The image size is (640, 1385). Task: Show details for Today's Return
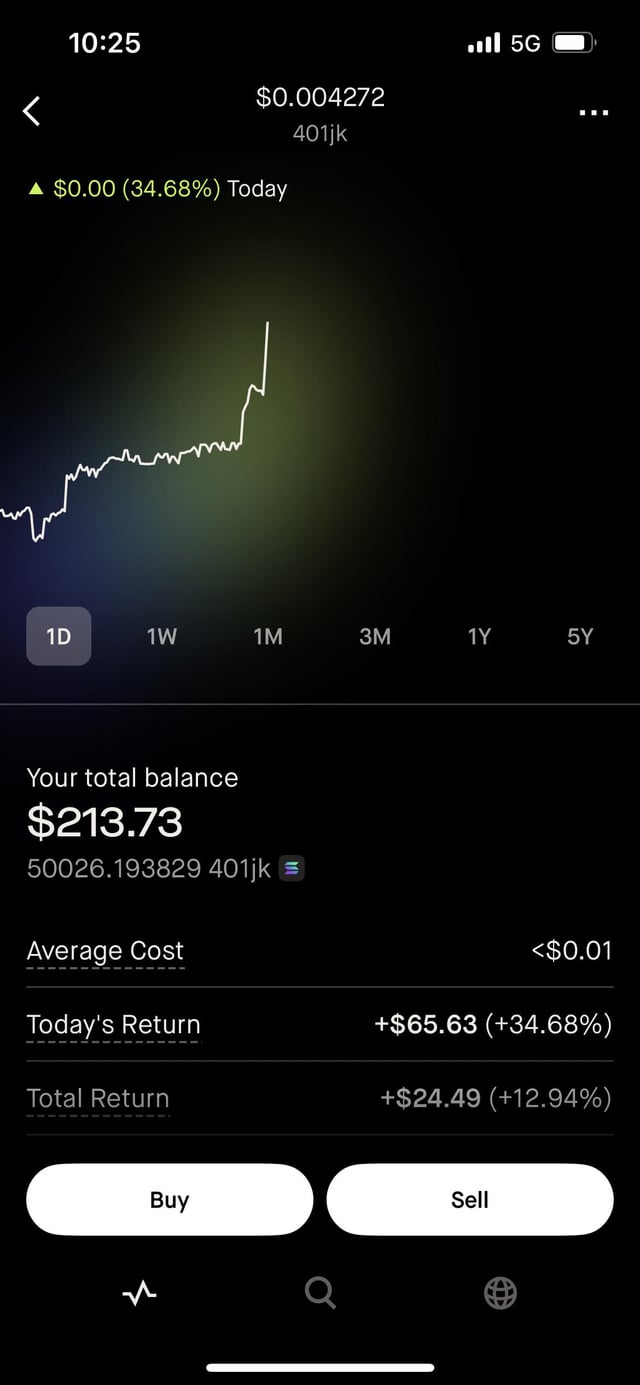coord(113,1025)
